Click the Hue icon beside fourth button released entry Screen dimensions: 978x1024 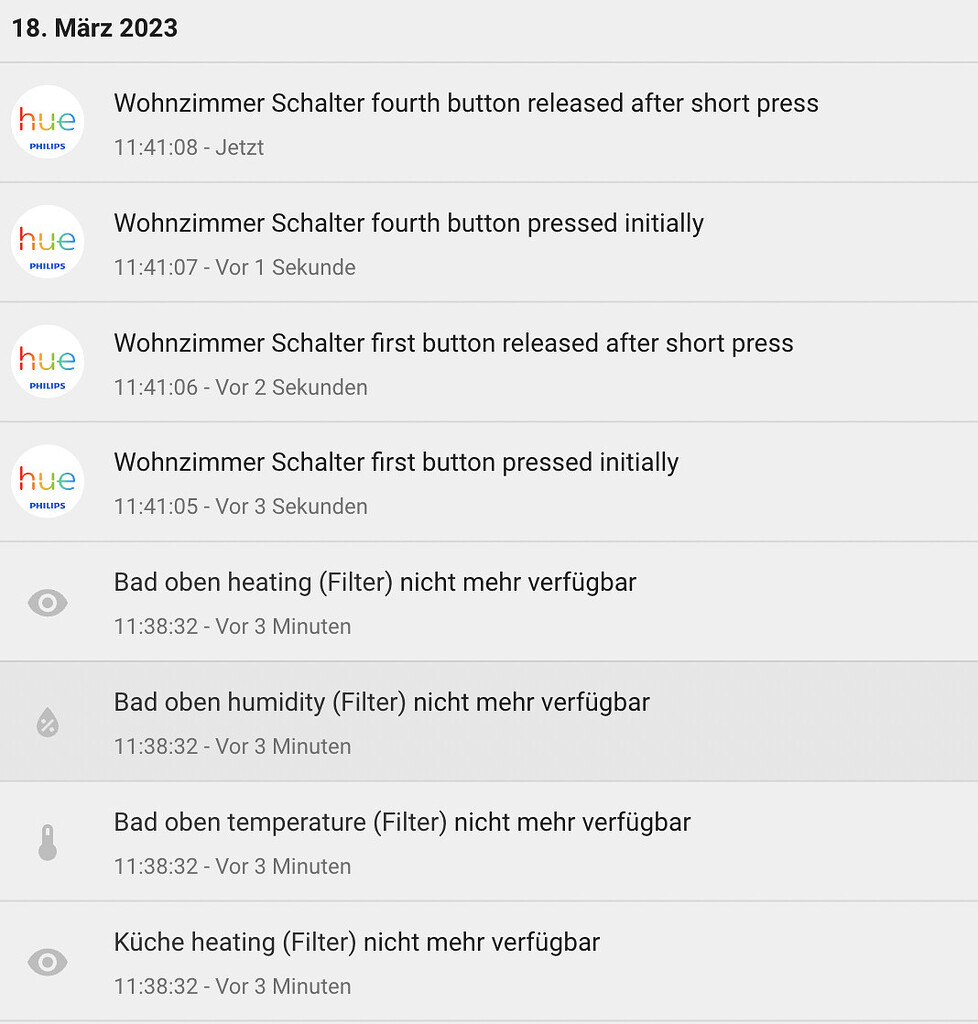coord(47,122)
